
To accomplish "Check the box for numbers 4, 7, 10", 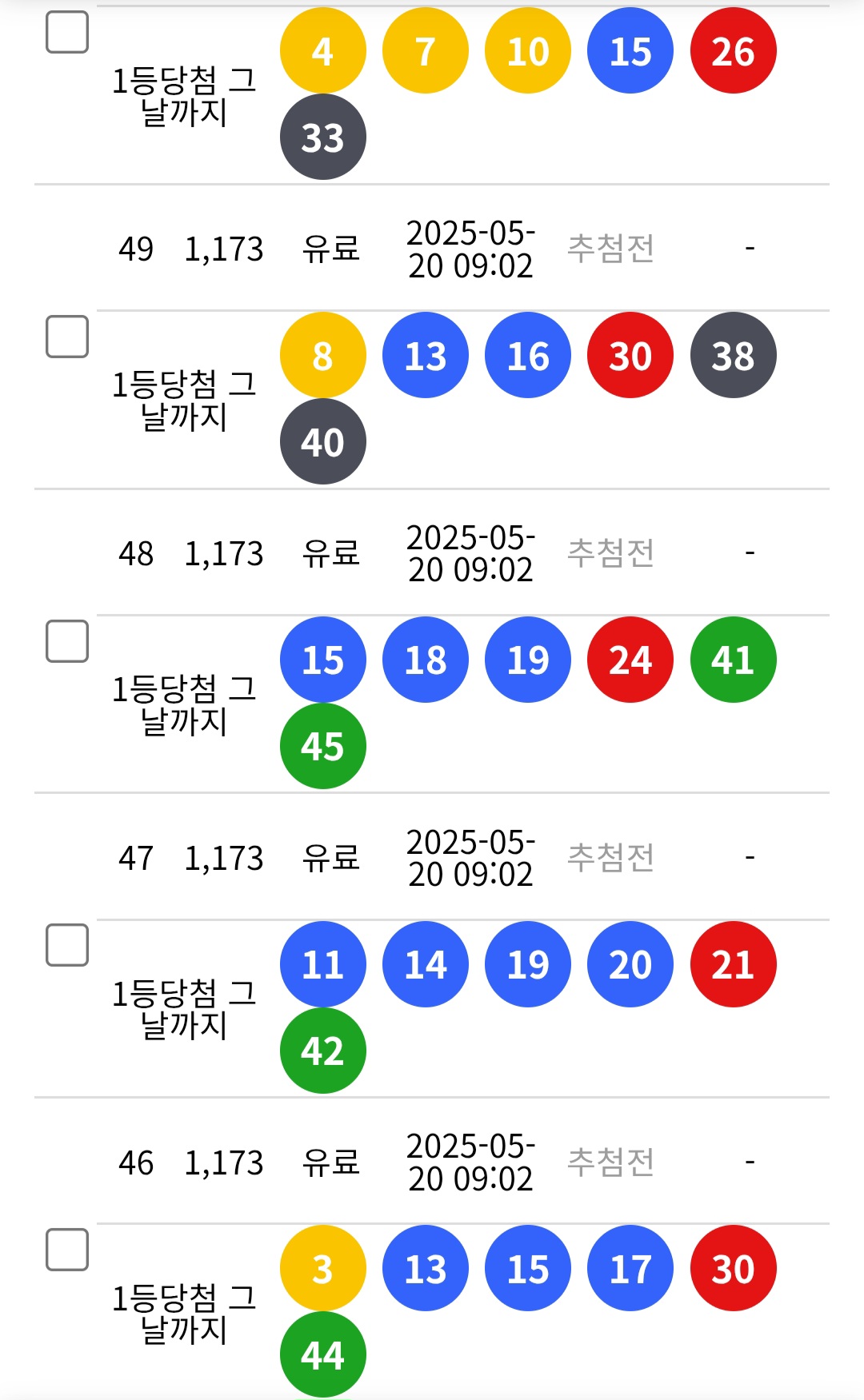I will (x=67, y=32).
